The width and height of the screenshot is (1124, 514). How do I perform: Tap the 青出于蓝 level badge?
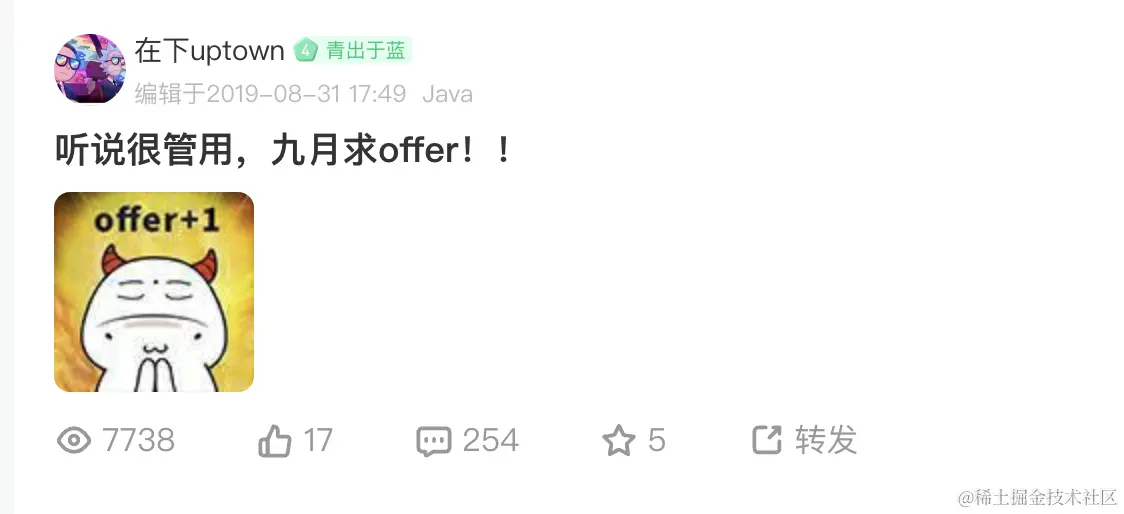pyautogui.click(x=353, y=50)
